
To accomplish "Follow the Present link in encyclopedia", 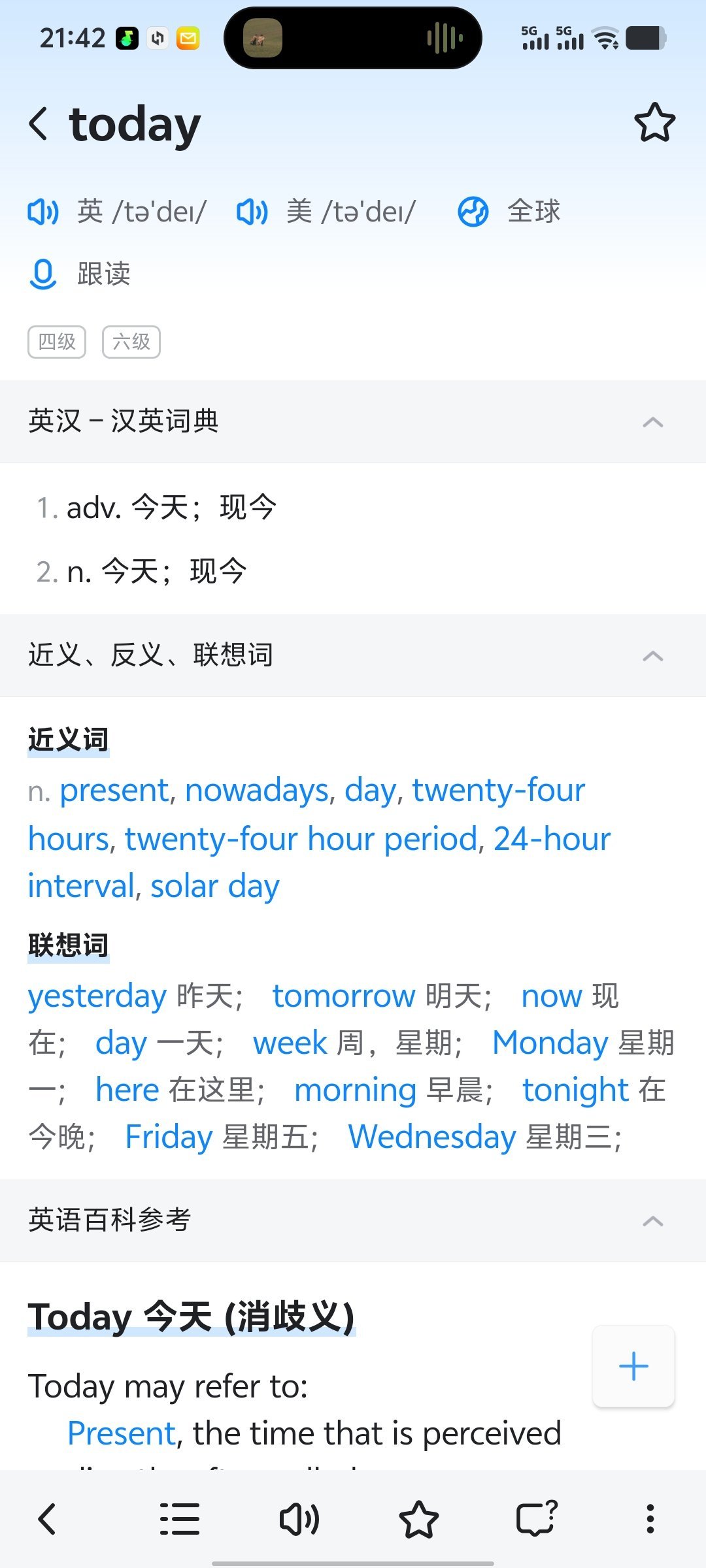I will point(122,1433).
